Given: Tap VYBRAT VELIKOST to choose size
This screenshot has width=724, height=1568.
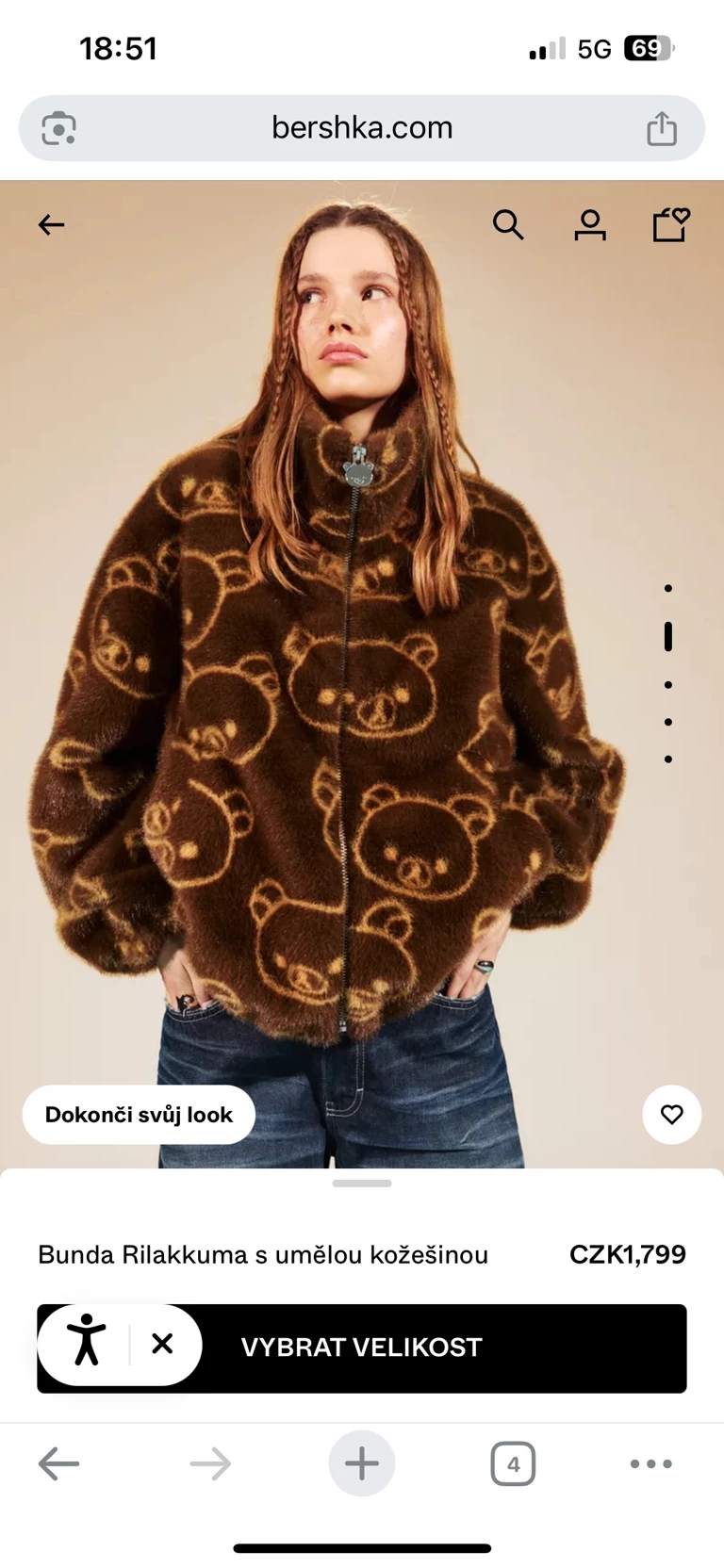Looking at the screenshot, I should click(424, 1347).
